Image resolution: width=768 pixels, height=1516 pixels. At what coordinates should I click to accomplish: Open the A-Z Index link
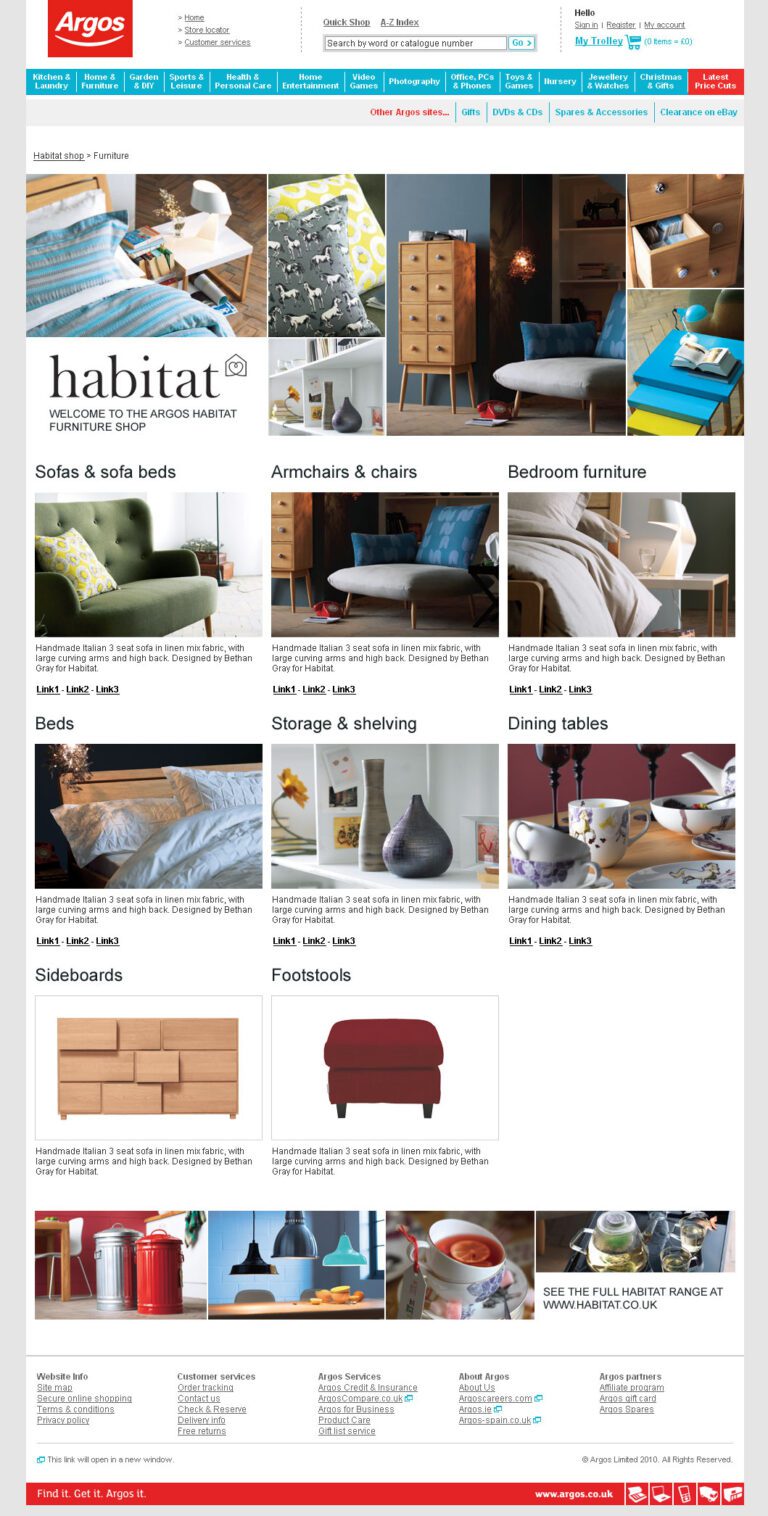pos(400,22)
